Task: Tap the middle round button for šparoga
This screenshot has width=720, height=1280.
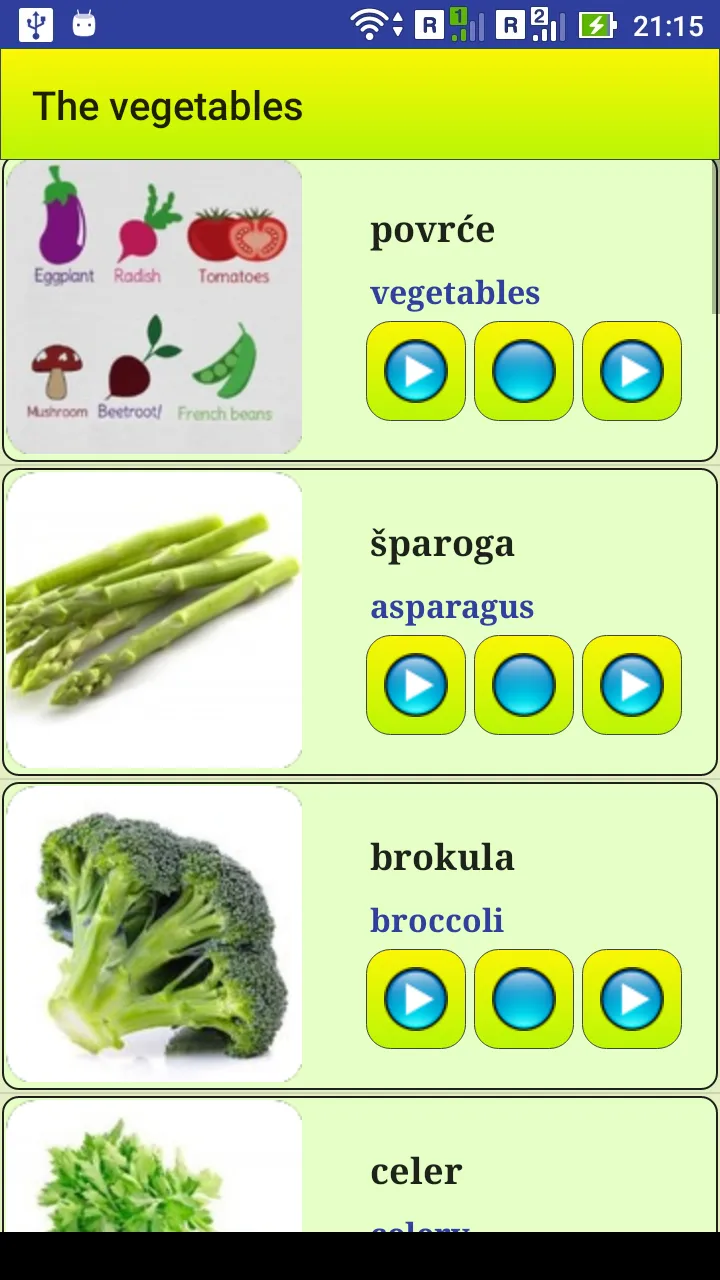Action: pyautogui.click(x=524, y=685)
